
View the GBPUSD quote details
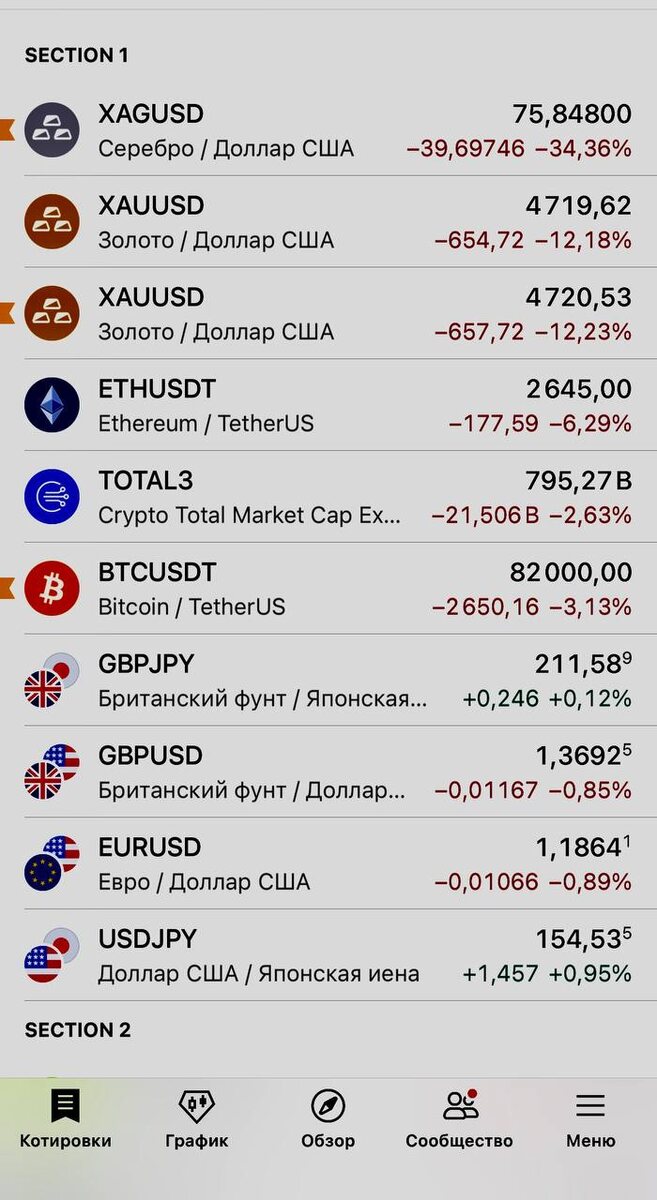[328, 772]
